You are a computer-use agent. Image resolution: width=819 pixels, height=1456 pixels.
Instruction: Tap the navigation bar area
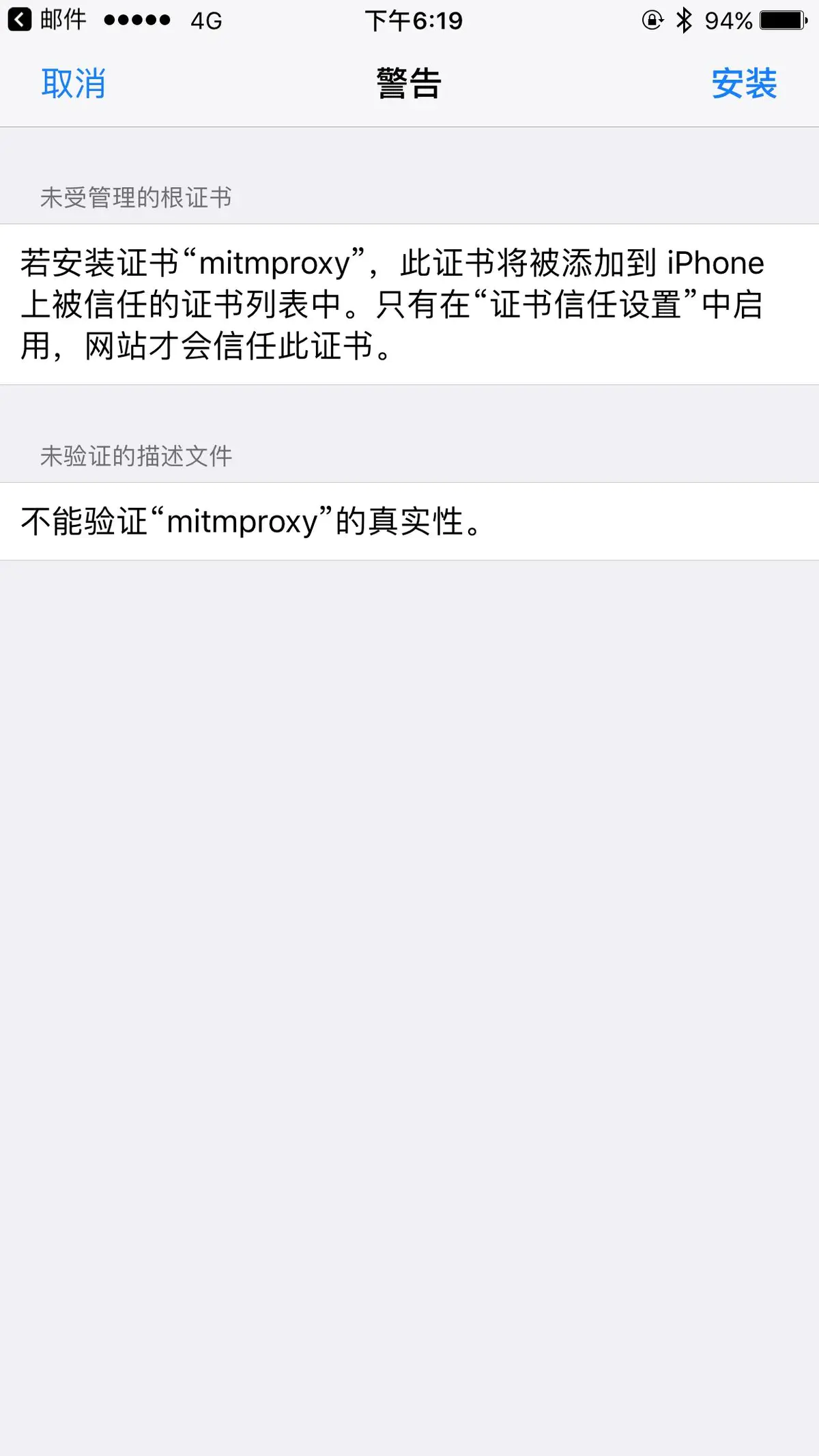409,83
